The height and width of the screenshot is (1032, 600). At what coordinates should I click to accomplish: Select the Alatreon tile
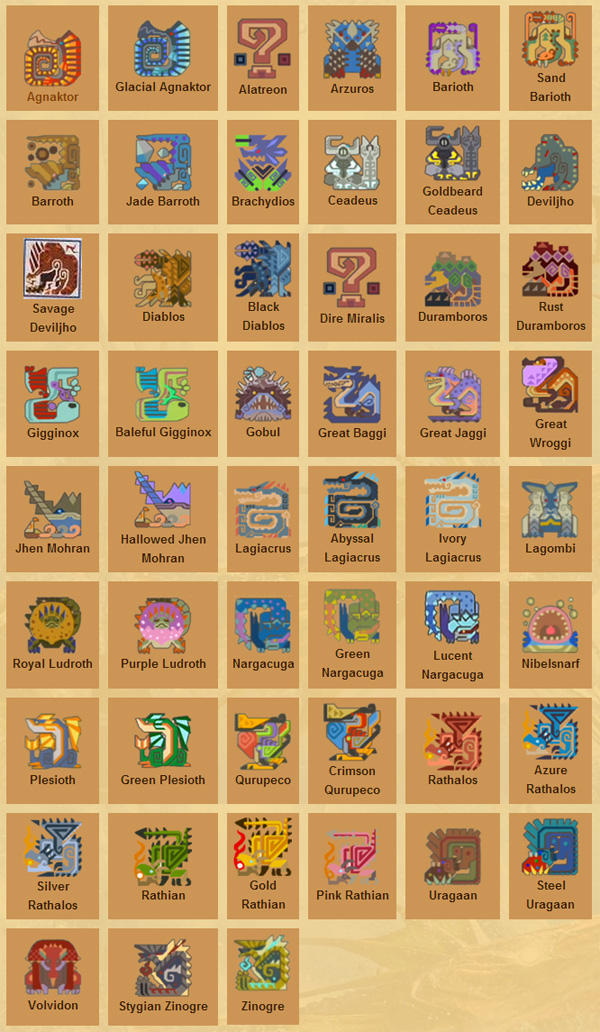click(263, 58)
